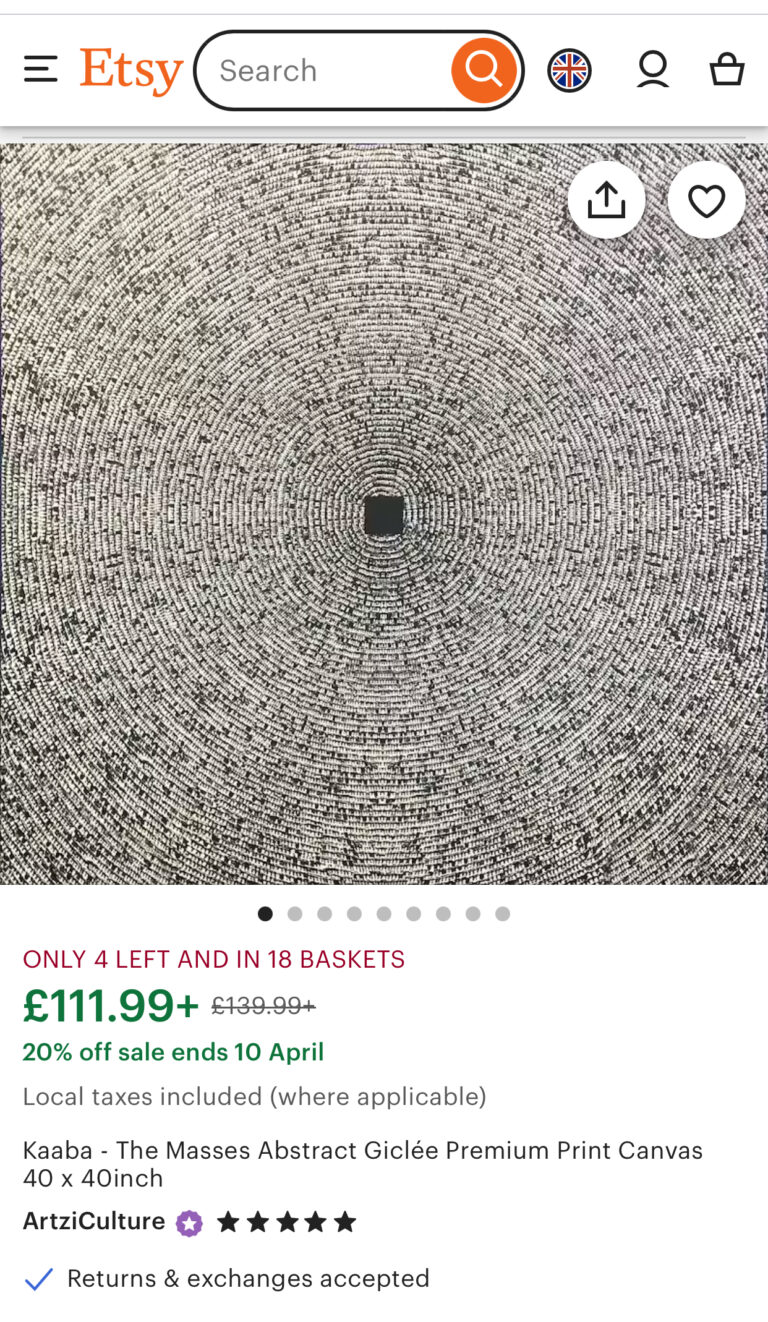Open the UK region and language settings
Screen dimensions: 768x1322
click(x=569, y=71)
